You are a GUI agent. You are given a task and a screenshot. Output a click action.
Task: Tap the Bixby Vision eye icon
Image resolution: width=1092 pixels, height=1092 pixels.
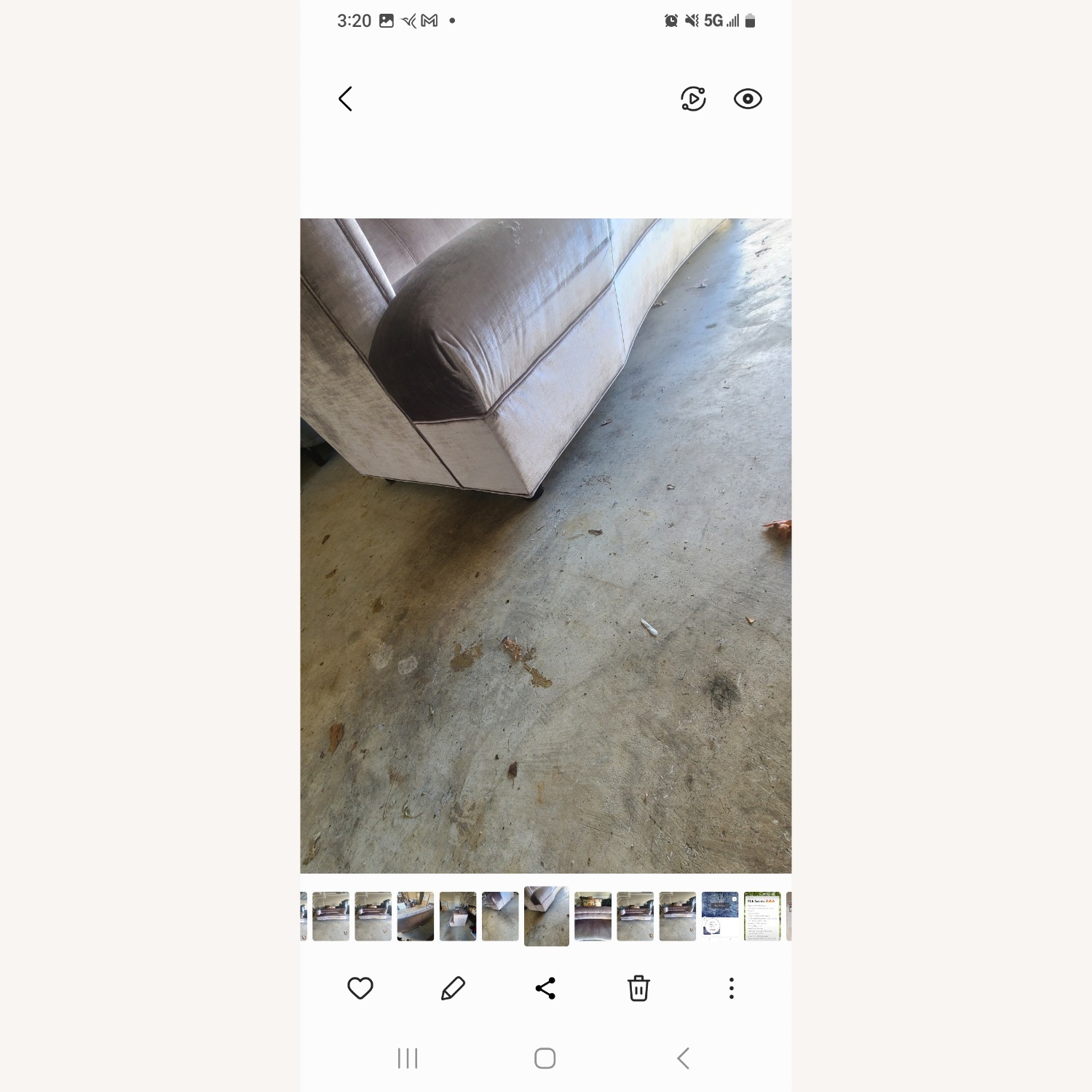748,99
